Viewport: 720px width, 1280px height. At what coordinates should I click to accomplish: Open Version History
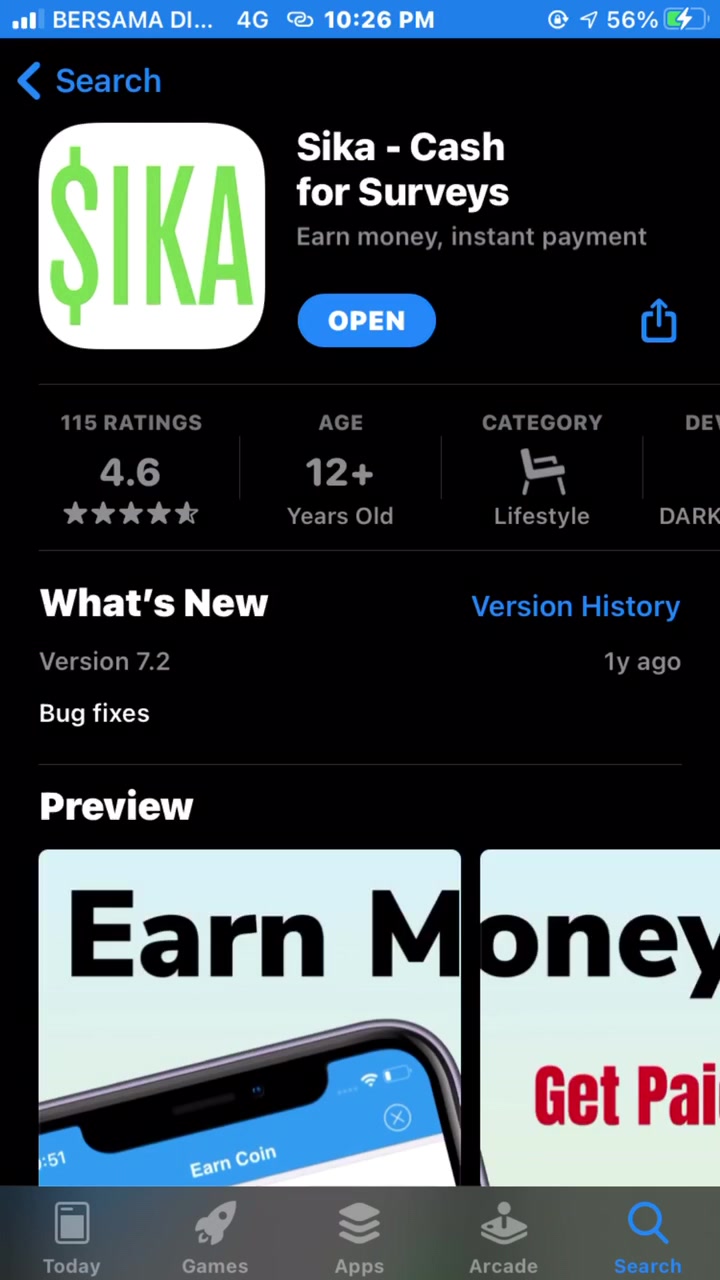575,606
